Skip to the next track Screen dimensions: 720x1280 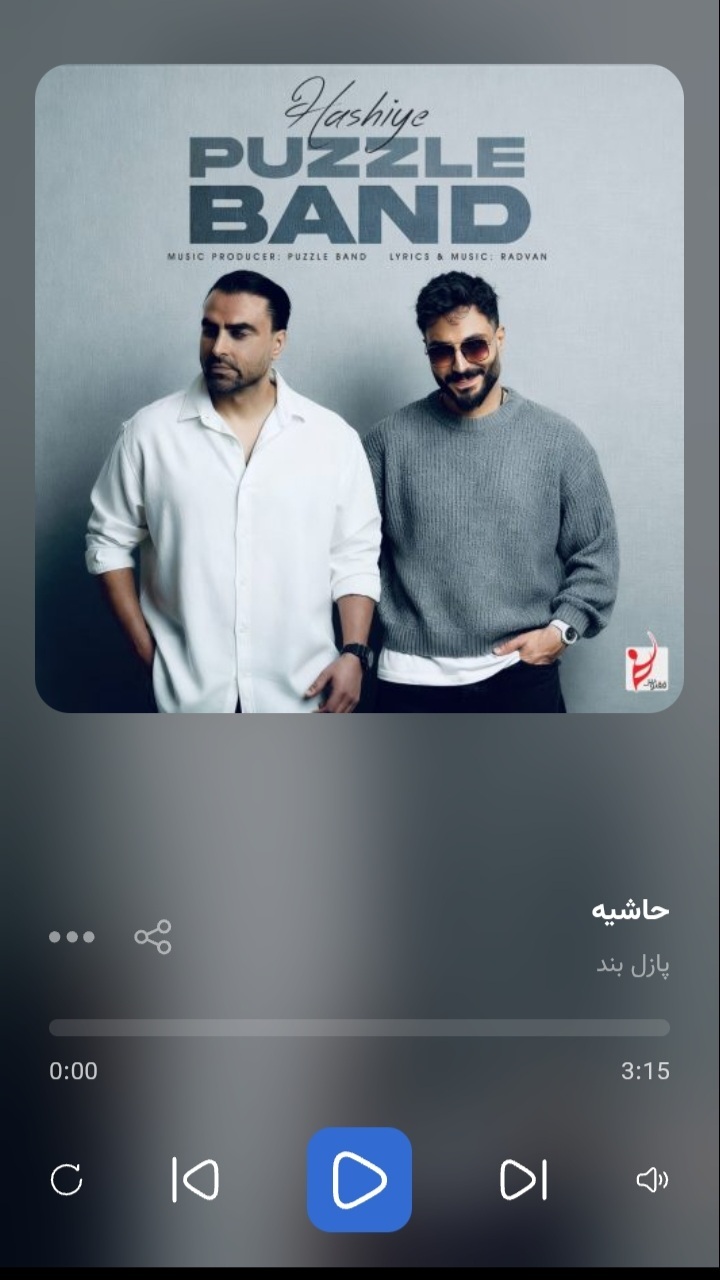pos(523,1180)
